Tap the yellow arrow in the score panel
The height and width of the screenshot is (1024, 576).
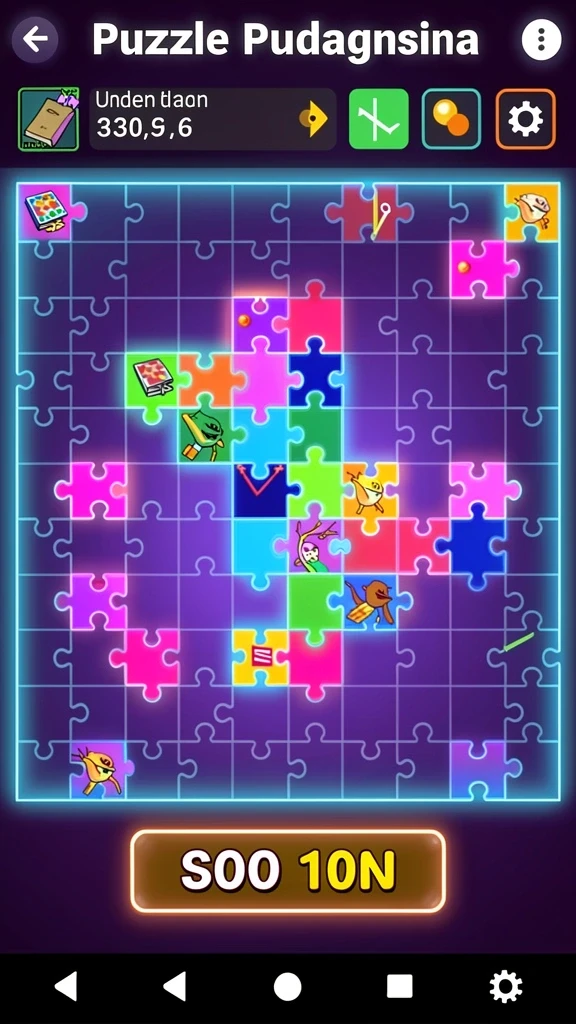pyautogui.click(x=315, y=119)
